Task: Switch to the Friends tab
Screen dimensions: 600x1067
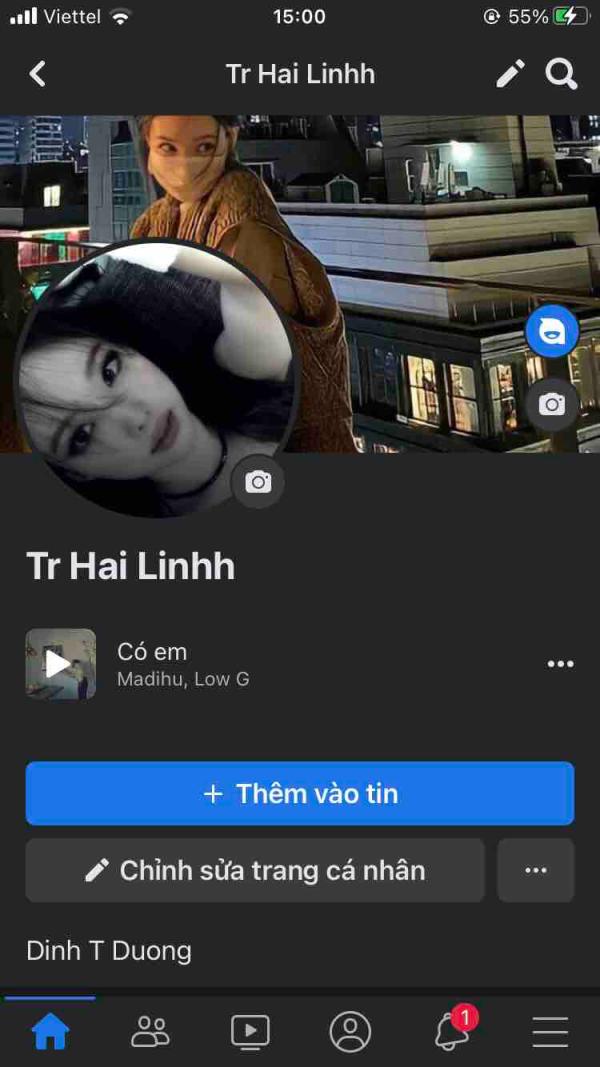Action: point(150,1031)
